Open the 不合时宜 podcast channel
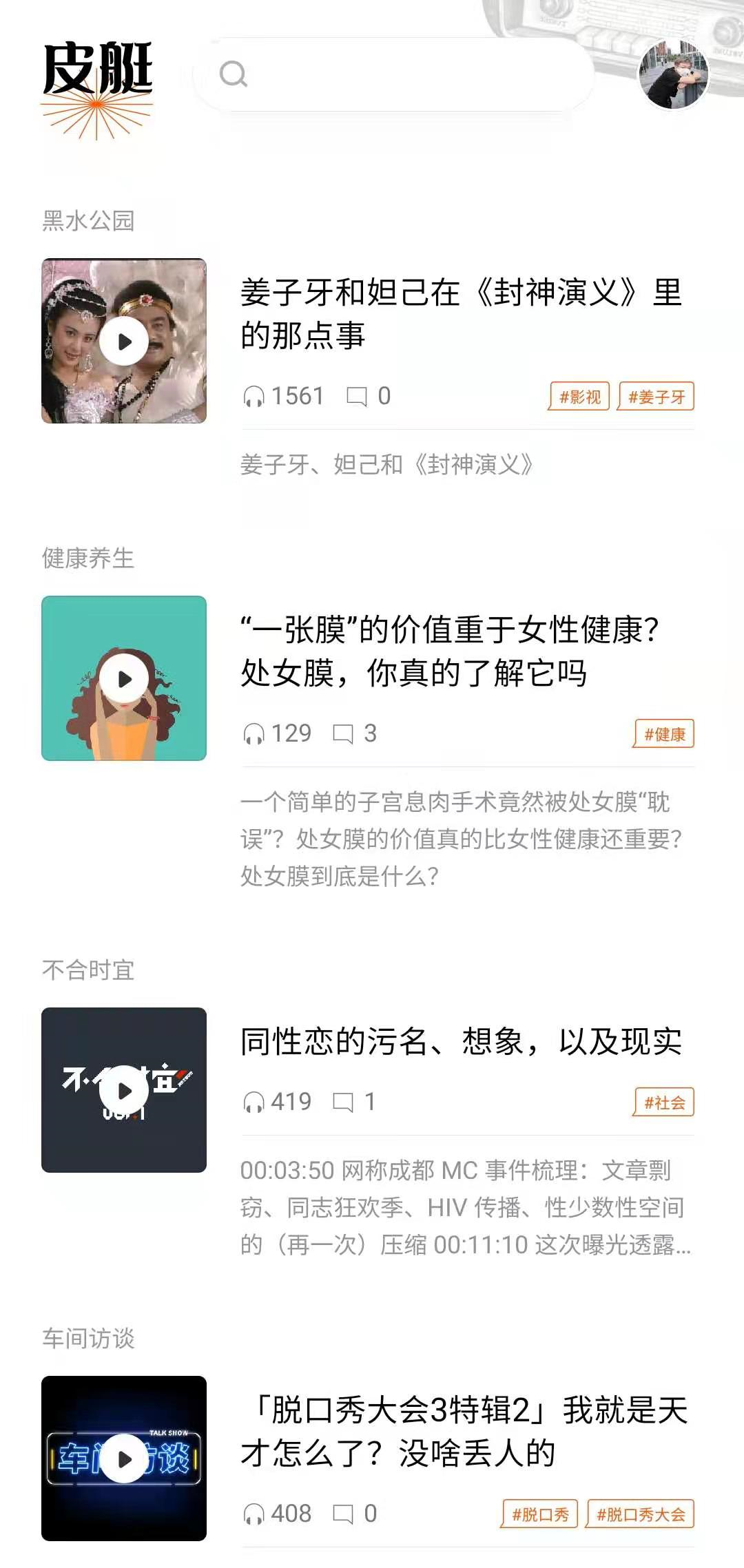The width and height of the screenshot is (744, 1568). pos(88,970)
